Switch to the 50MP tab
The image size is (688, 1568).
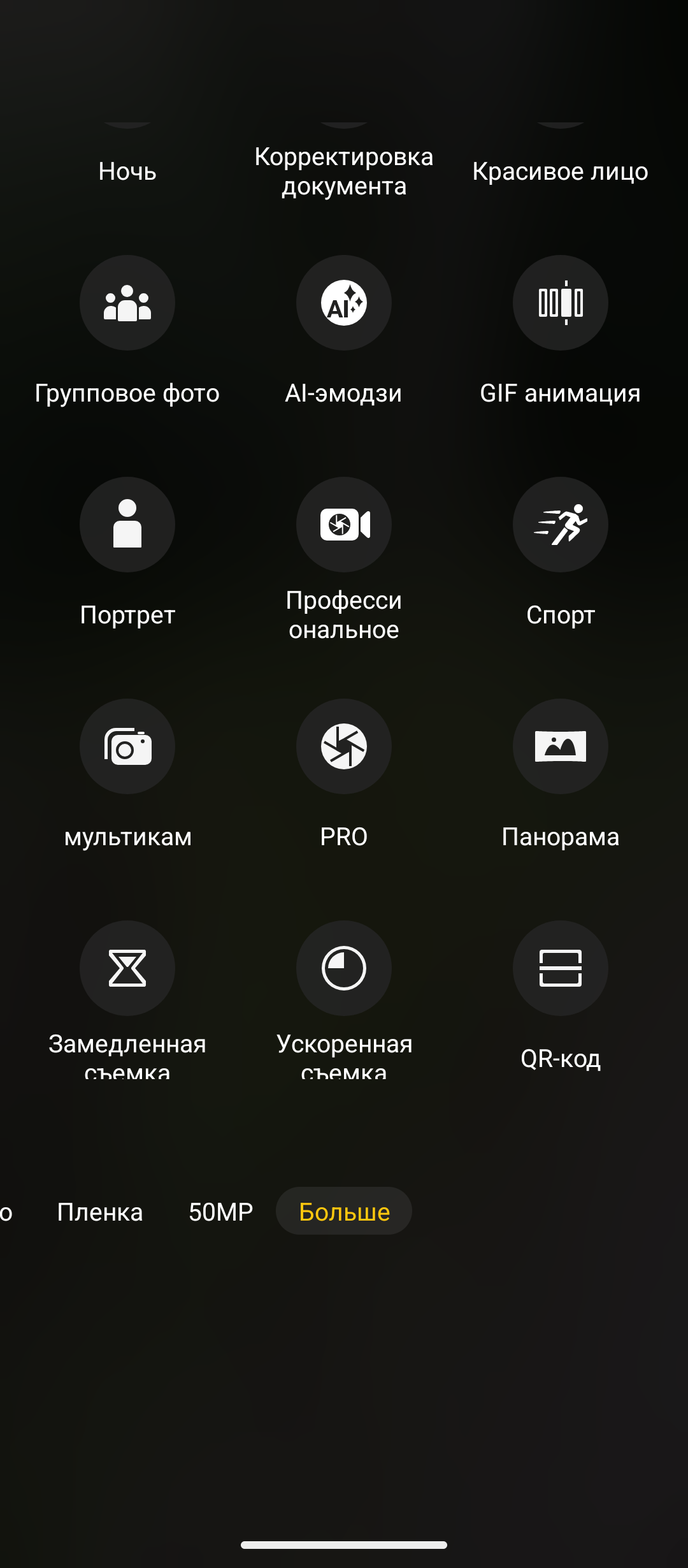click(220, 1212)
